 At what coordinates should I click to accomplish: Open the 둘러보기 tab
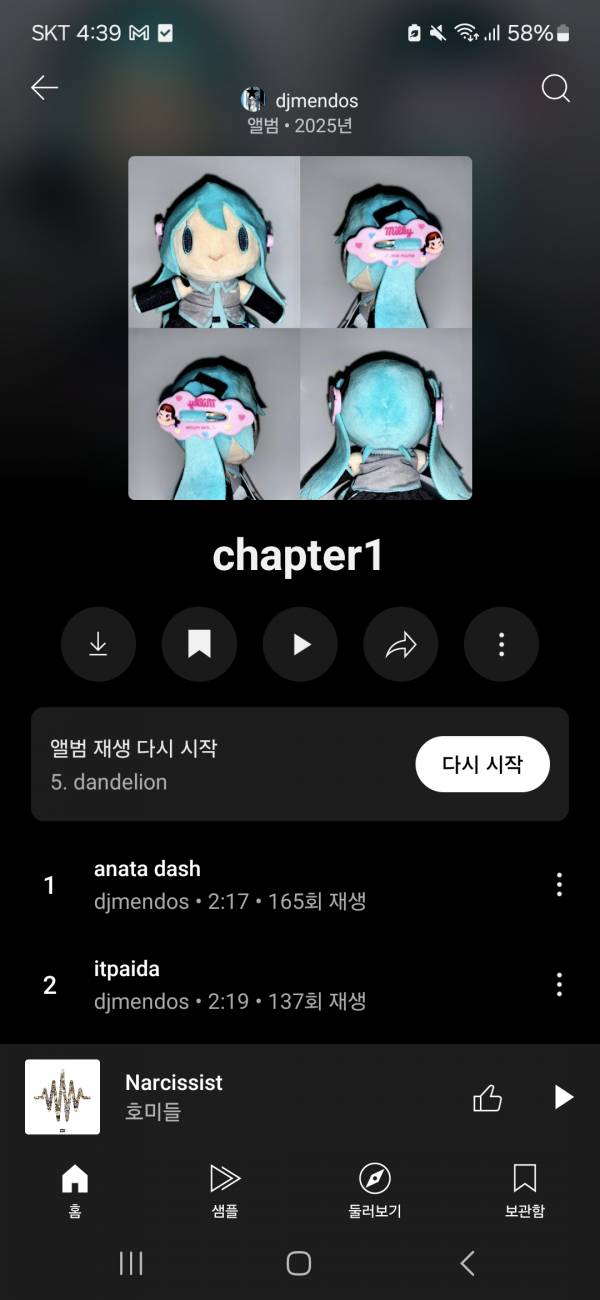coord(374,1190)
